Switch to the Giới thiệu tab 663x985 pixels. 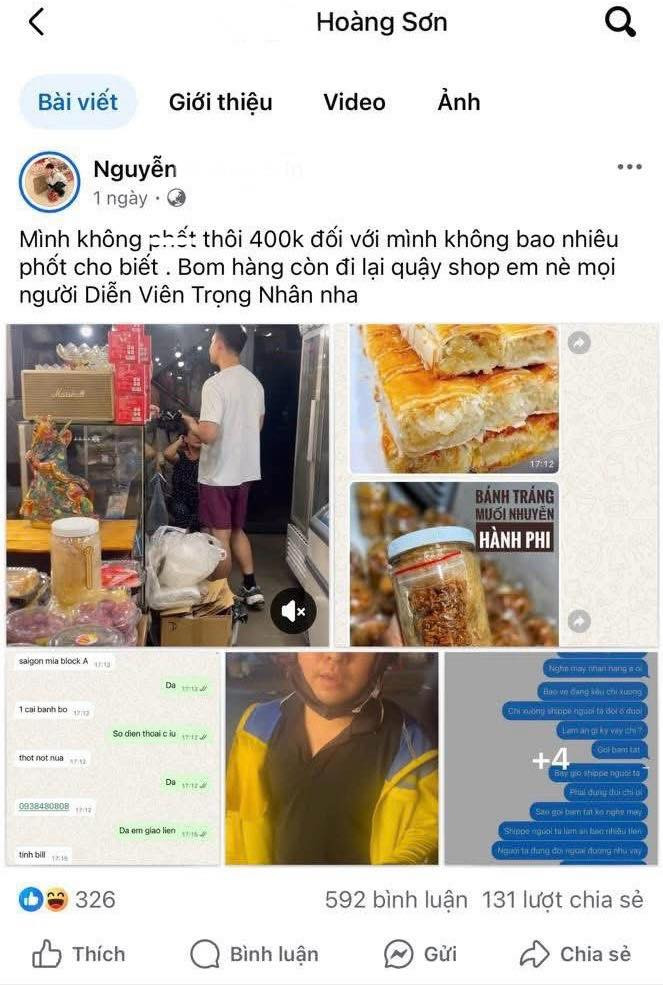[220, 102]
